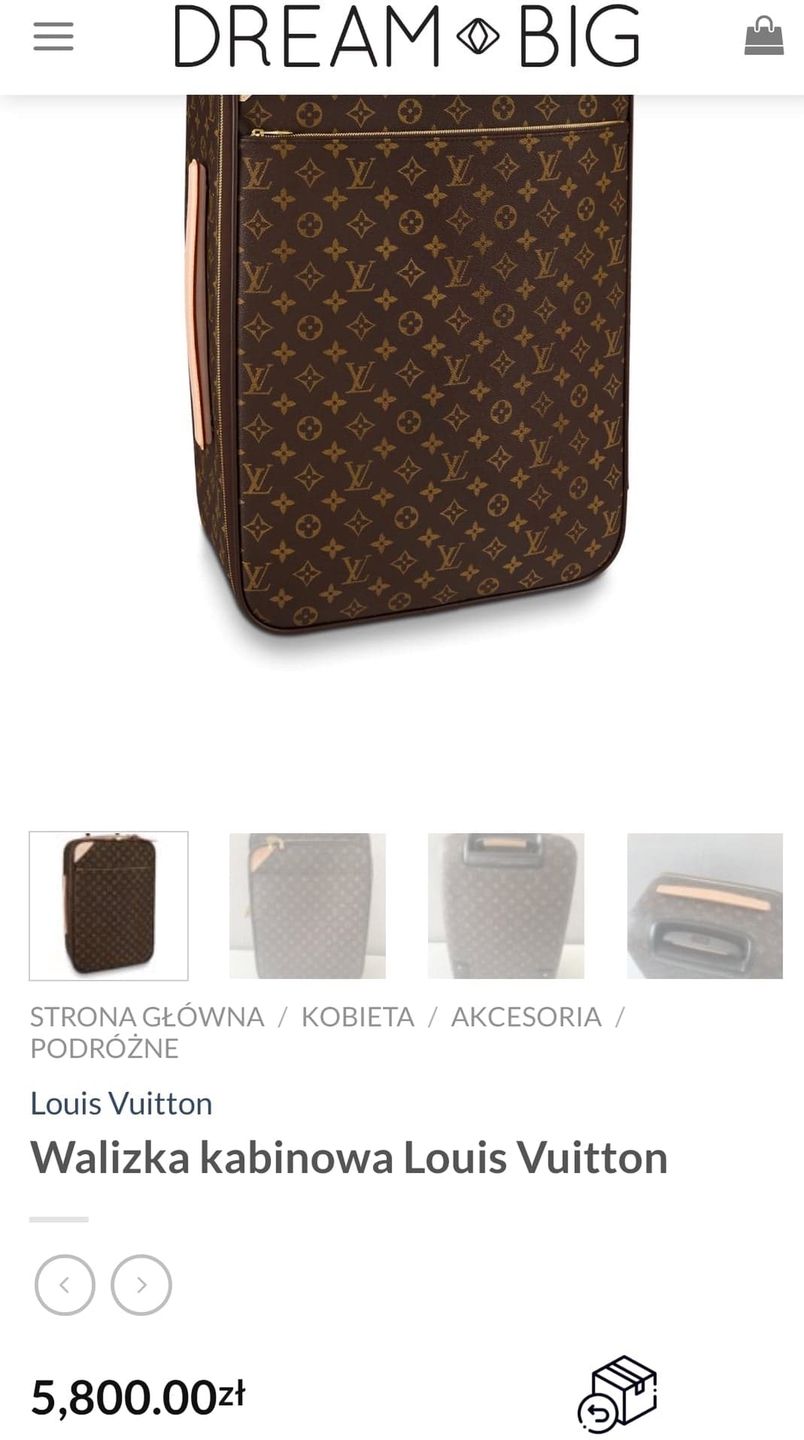
Task: Open the shopping cart
Action: (763, 37)
